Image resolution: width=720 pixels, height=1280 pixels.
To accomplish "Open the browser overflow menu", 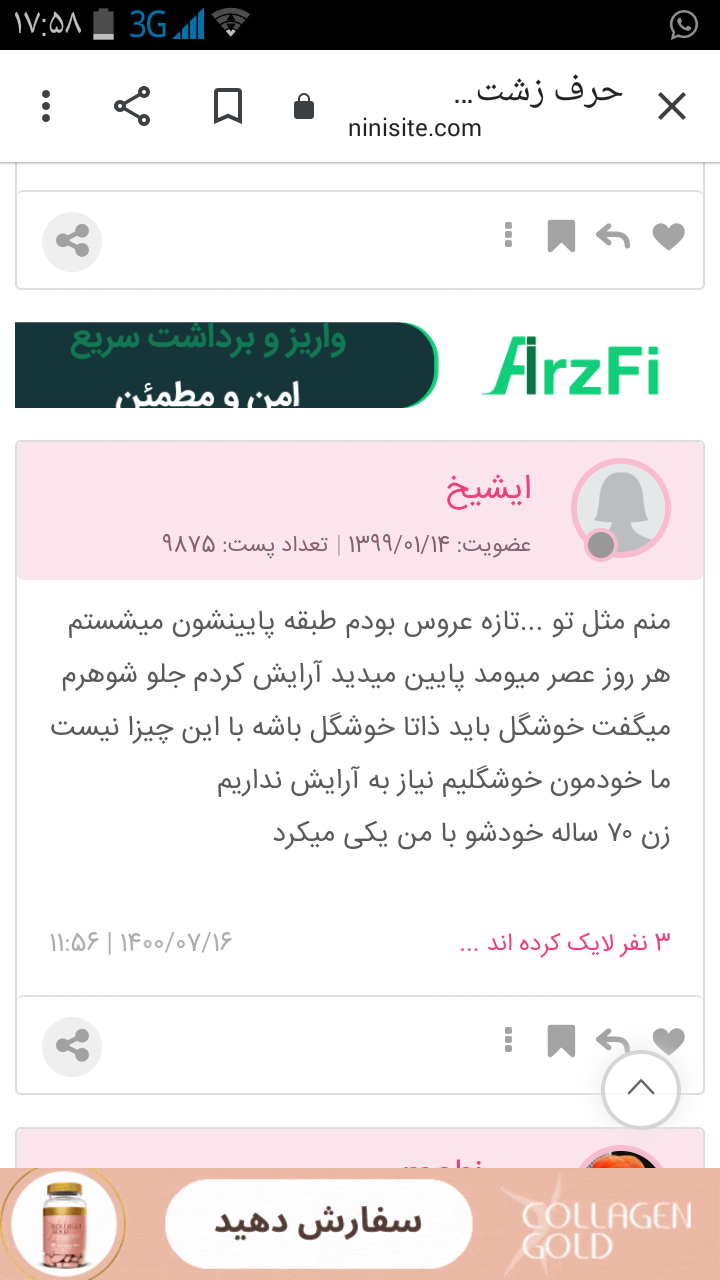I will point(46,106).
